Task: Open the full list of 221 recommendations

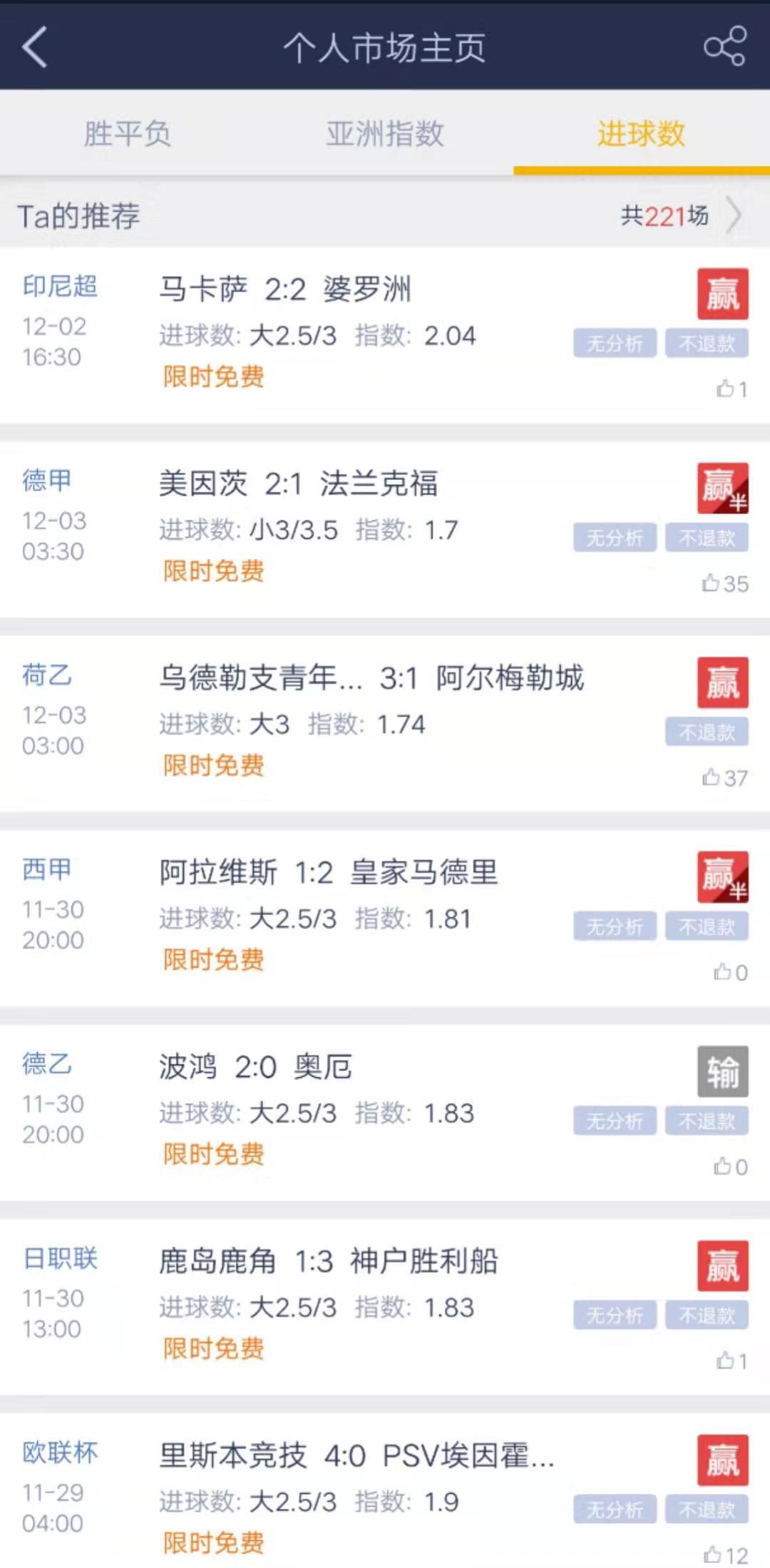Action: 681,215
